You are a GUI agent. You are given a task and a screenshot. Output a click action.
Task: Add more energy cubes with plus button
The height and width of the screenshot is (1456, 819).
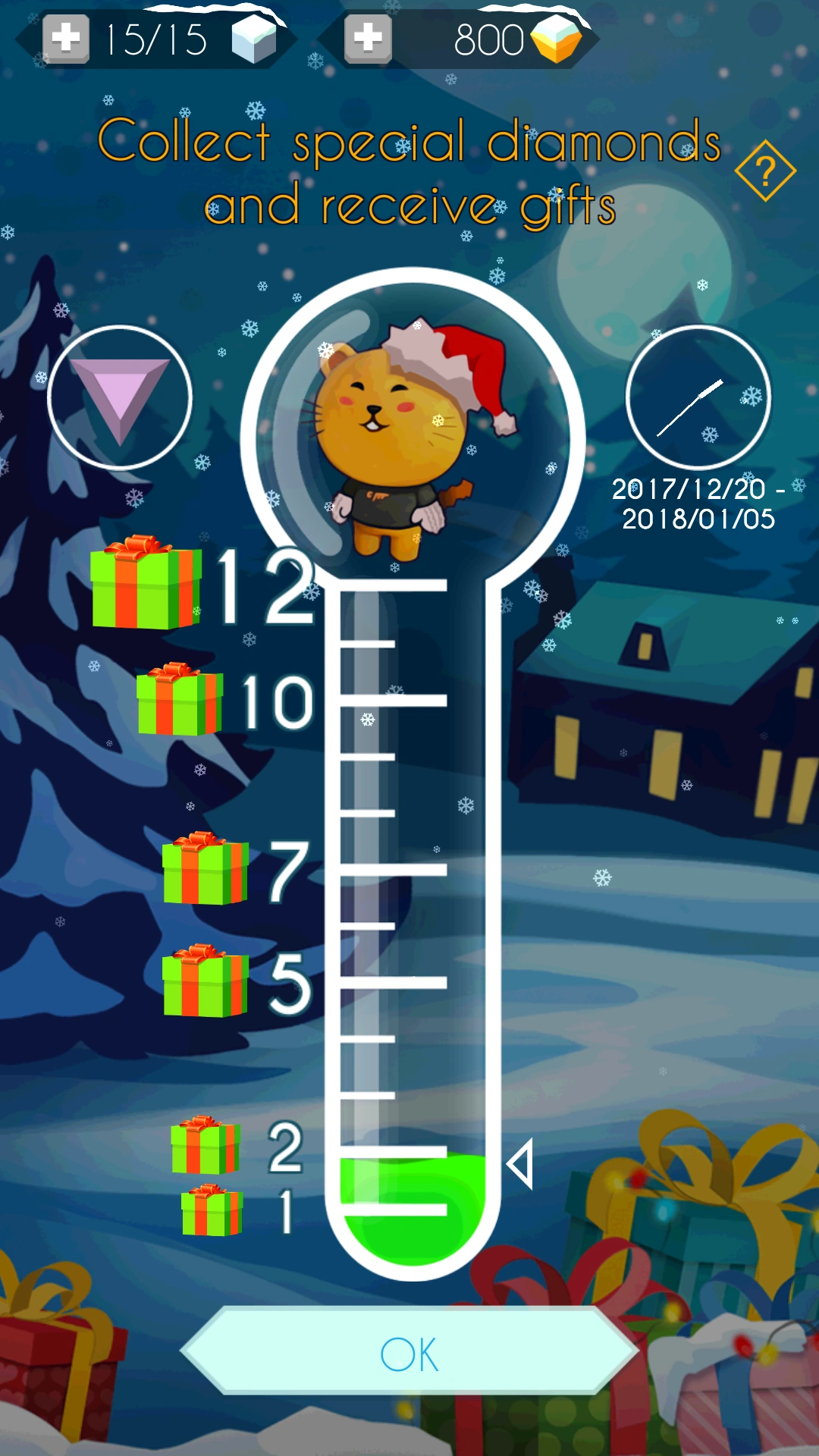[x=66, y=38]
